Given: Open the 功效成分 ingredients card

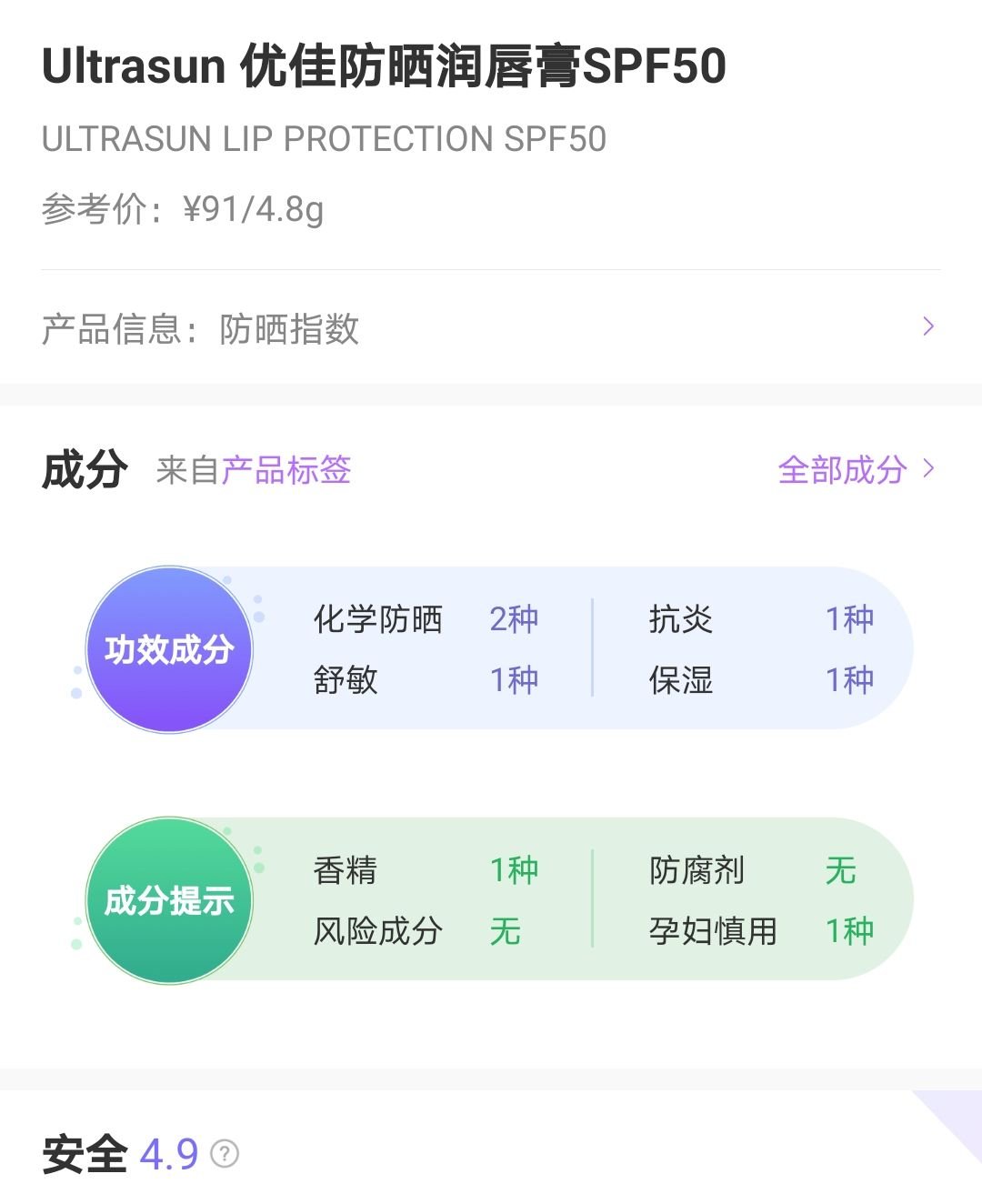Looking at the screenshot, I should click(x=170, y=649).
